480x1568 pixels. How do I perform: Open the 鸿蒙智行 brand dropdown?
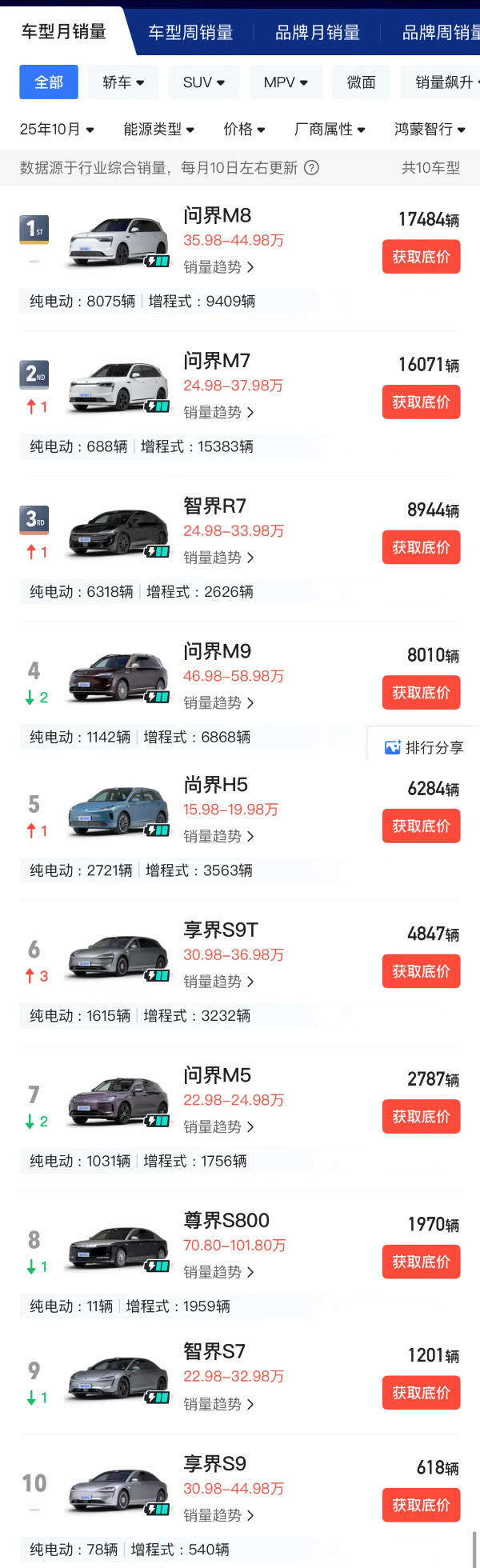pyautogui.click(x=430, y=129)
